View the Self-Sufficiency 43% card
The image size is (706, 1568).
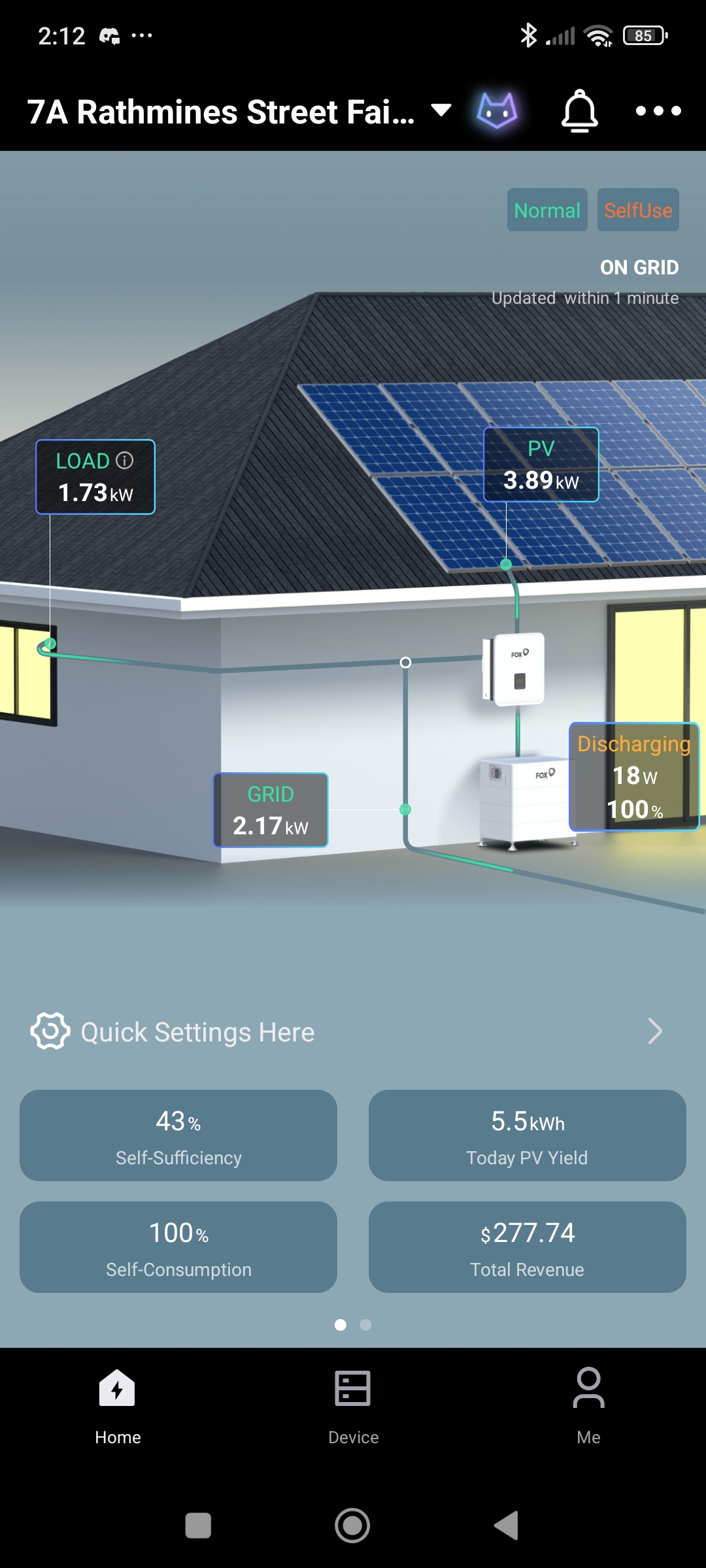[x=178, y=1135]
